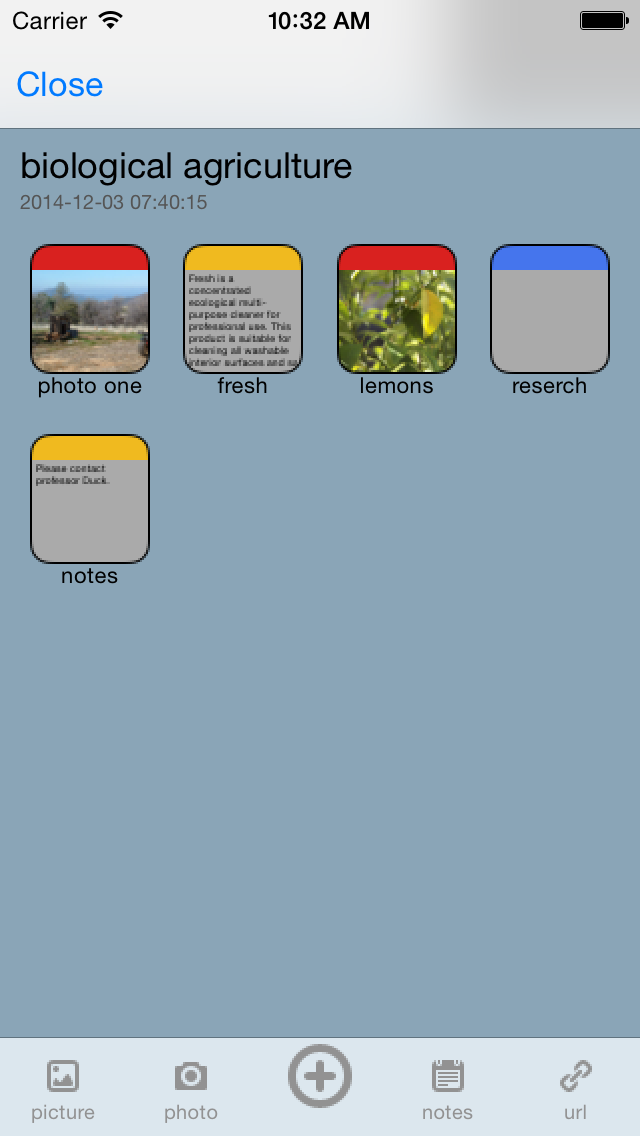Open the 'notes' item about professor Duck
This screenshot has width=640, height=1136.
[90, 500]
